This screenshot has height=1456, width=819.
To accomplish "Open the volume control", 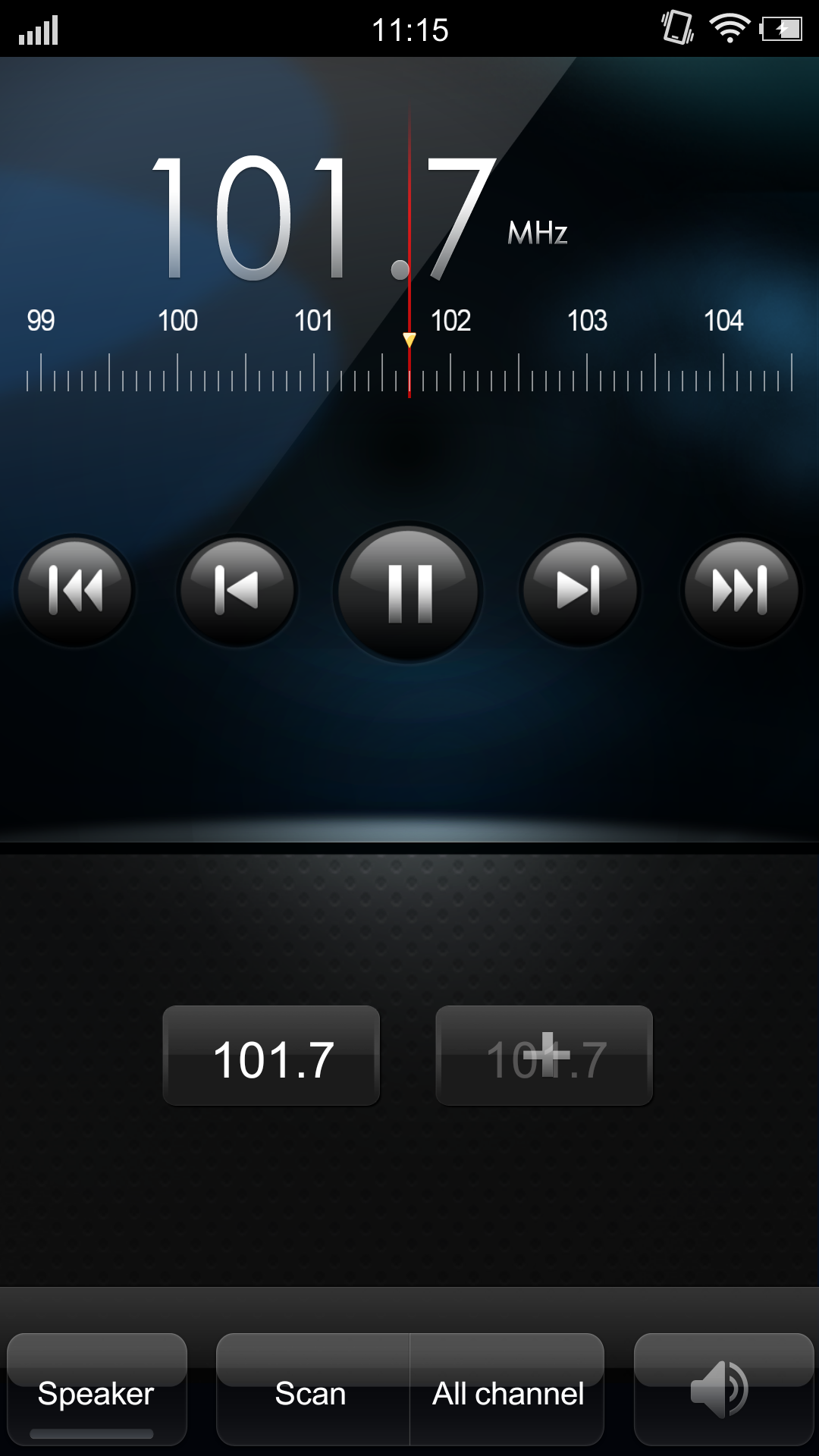I will pyautogui.click(x=723, y=1391).
